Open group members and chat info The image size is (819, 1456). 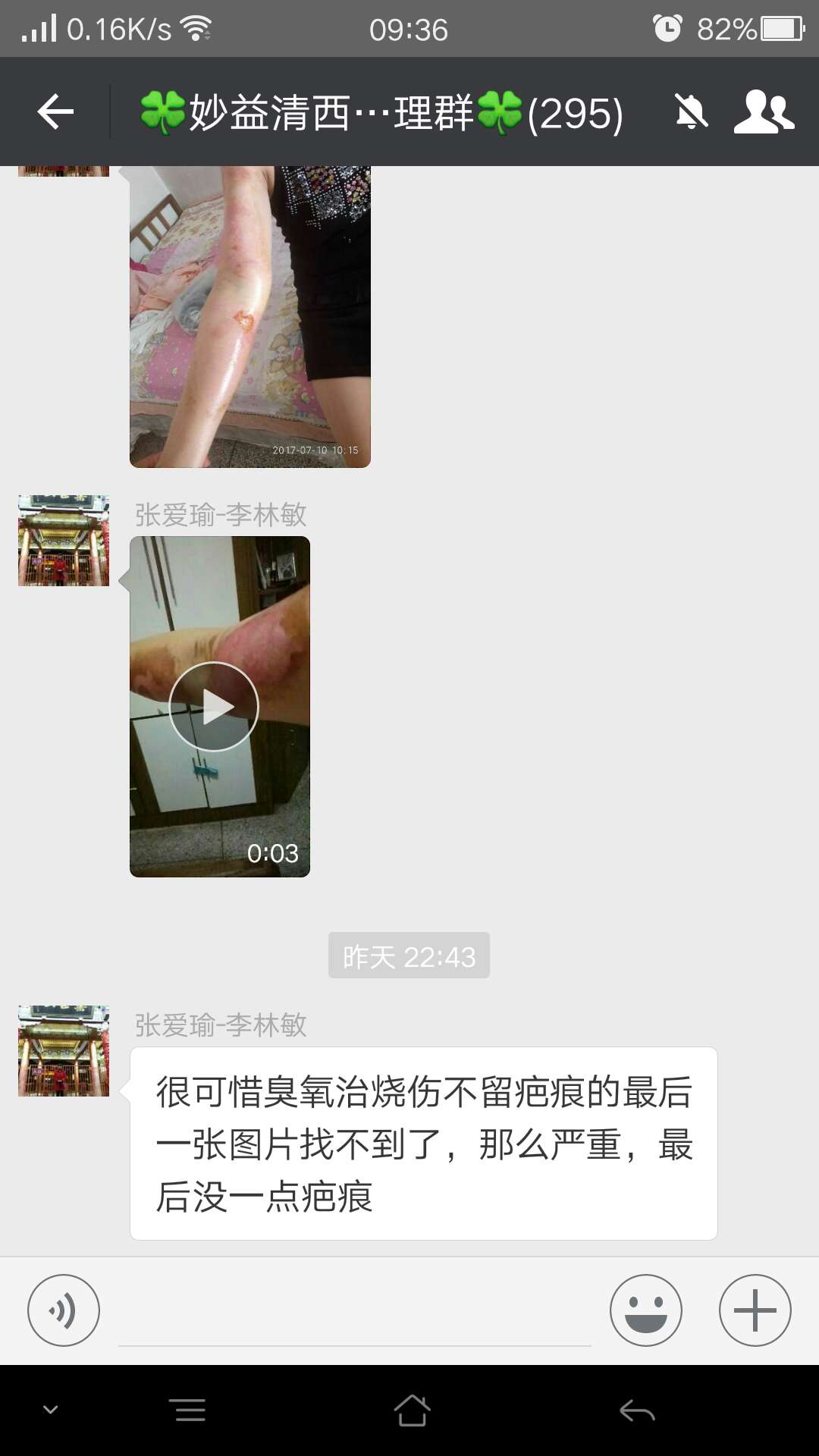(x=764, y=112)
